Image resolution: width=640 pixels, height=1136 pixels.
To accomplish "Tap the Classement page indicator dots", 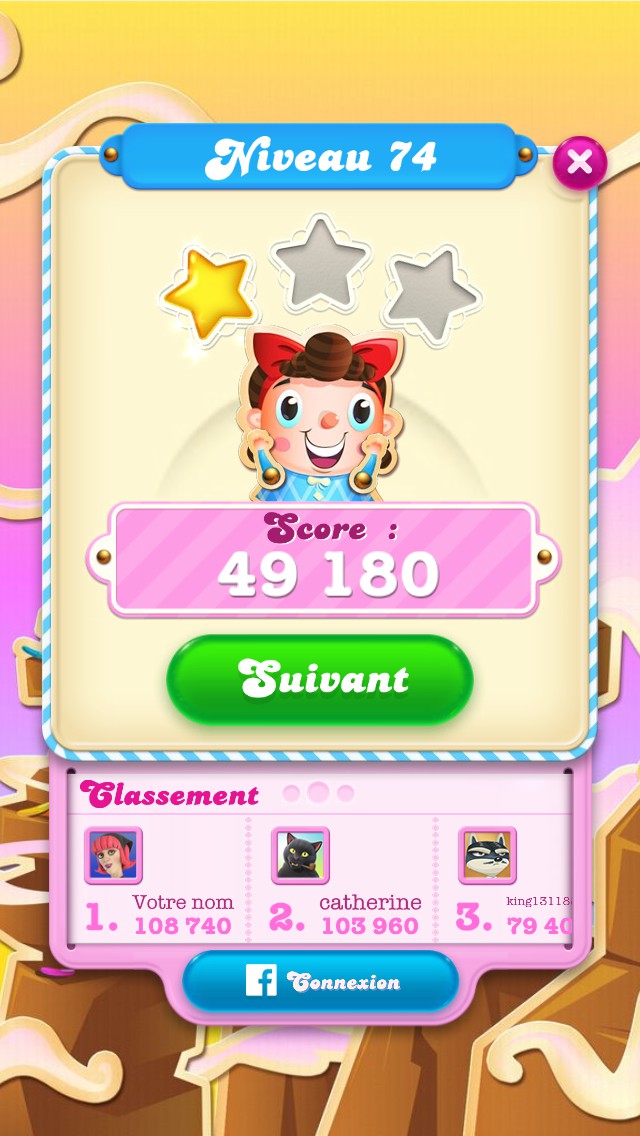I will [x=318, y=793].
